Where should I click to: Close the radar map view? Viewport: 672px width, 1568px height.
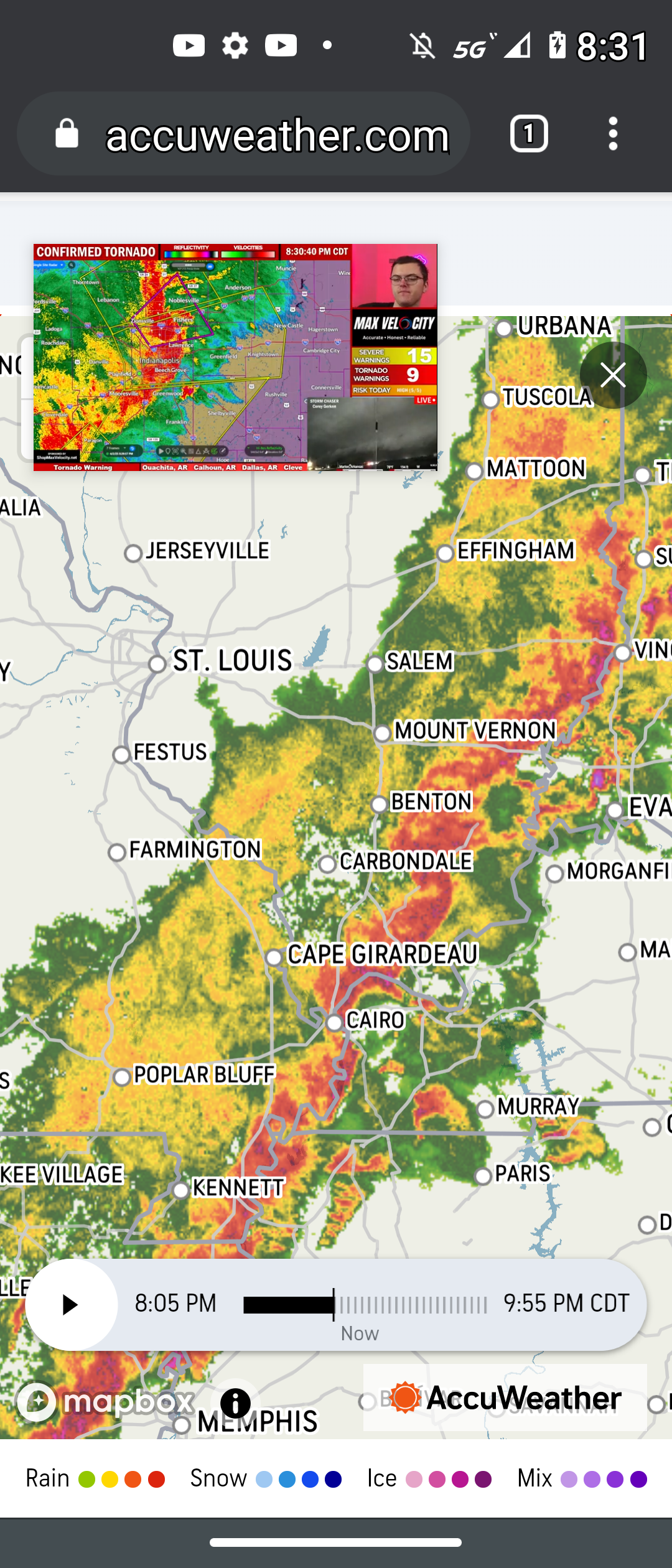tap(613, 375)
